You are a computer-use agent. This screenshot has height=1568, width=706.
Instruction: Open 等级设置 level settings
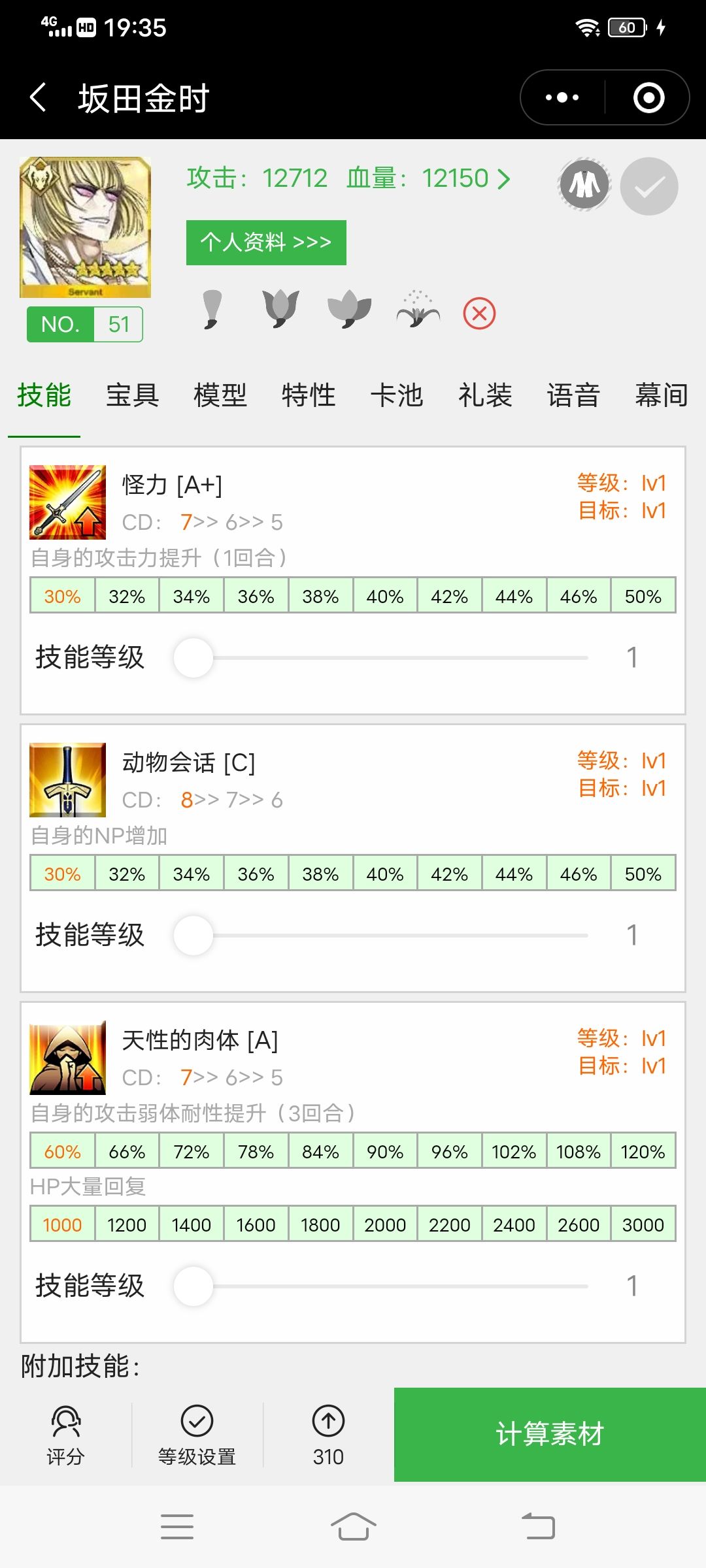[197, 1434]
